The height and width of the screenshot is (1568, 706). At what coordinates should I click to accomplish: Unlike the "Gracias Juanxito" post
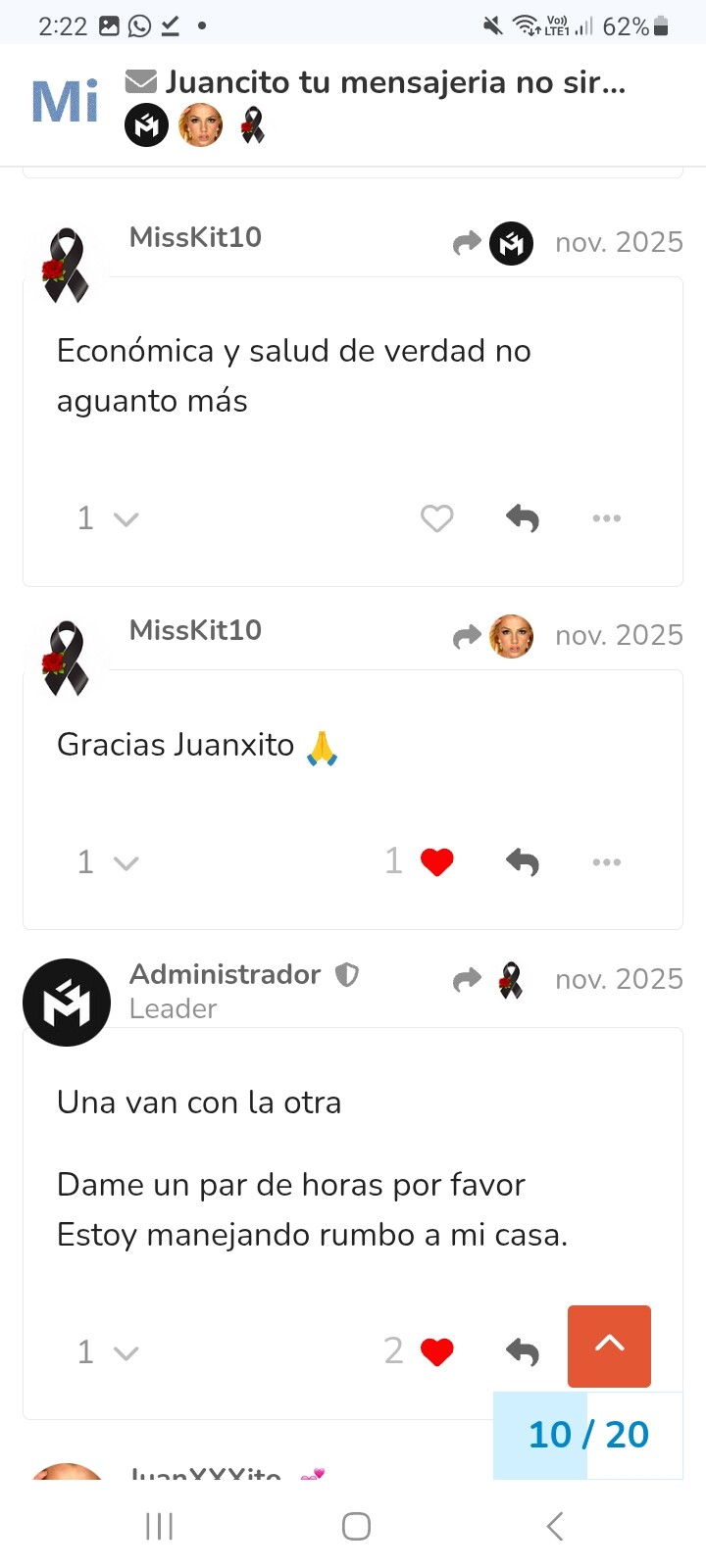436,862
